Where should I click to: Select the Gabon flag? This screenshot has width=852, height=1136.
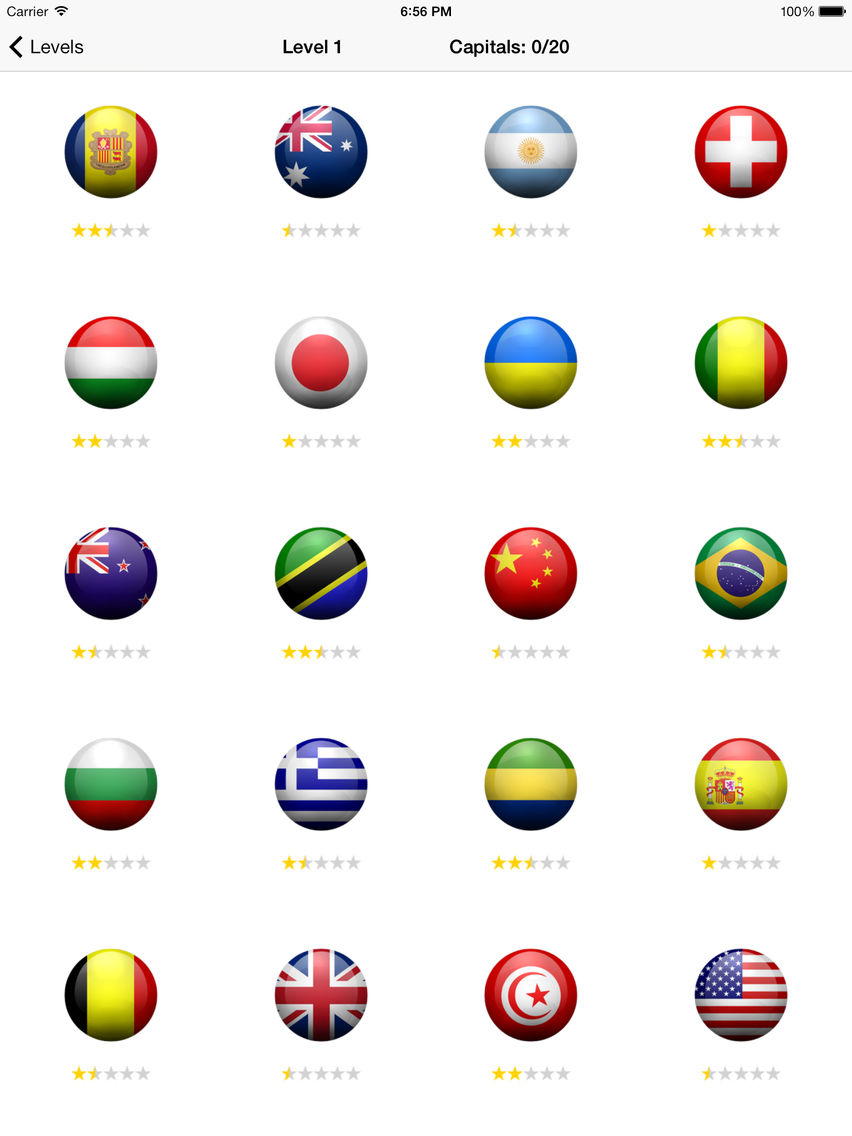click(x=530, y=784)
